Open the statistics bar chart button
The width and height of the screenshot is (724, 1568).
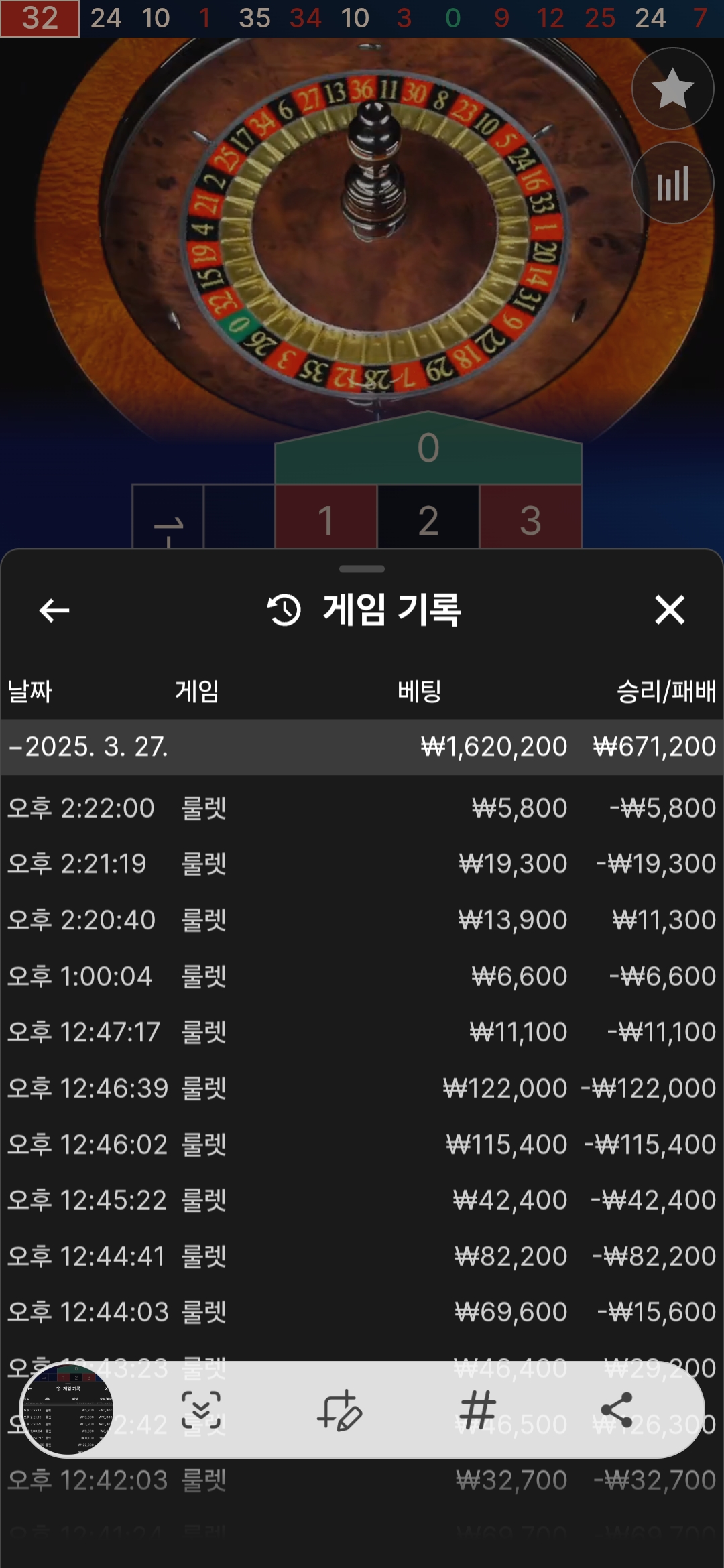[x=672, y=184]
